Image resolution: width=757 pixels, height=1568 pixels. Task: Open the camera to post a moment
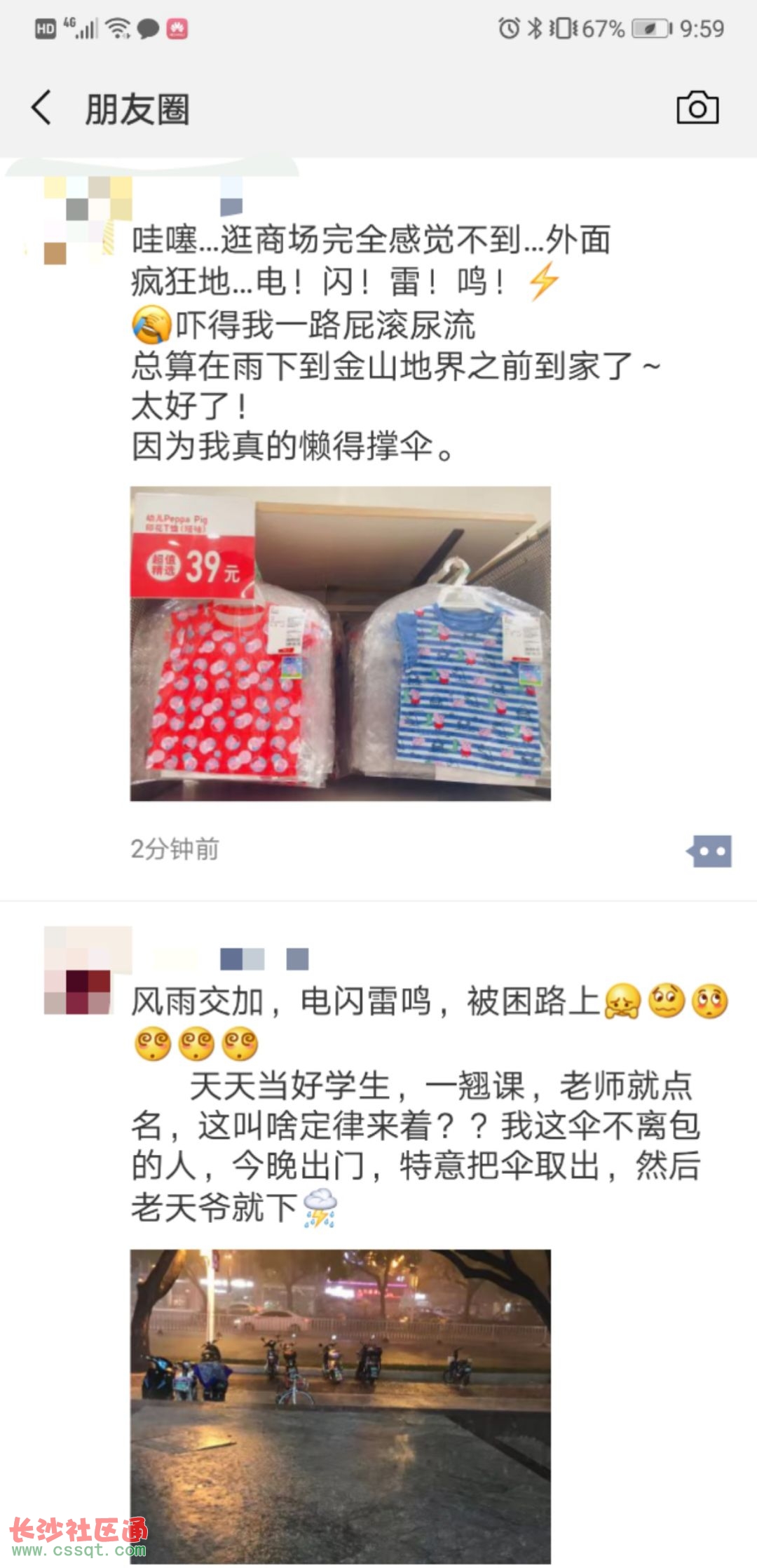tap(697, 108)
